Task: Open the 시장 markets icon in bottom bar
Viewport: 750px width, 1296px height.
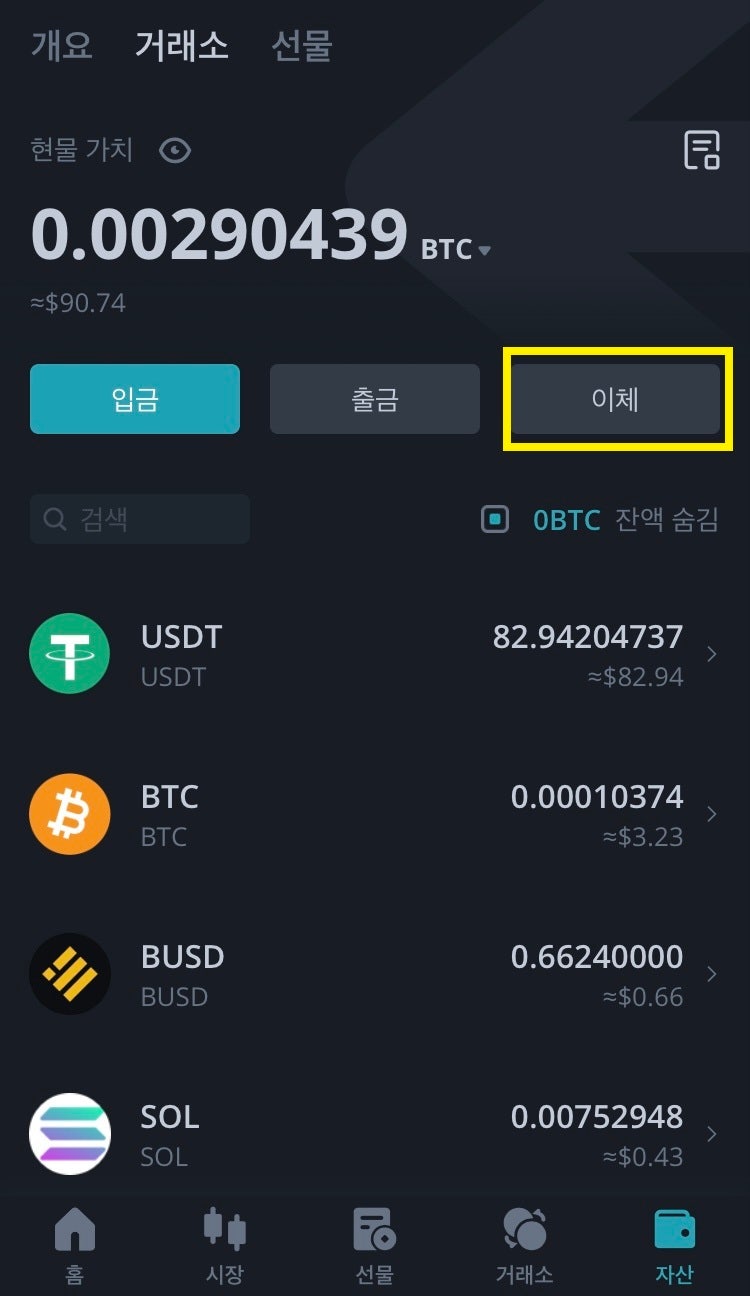Action: tap(224, 1240)
